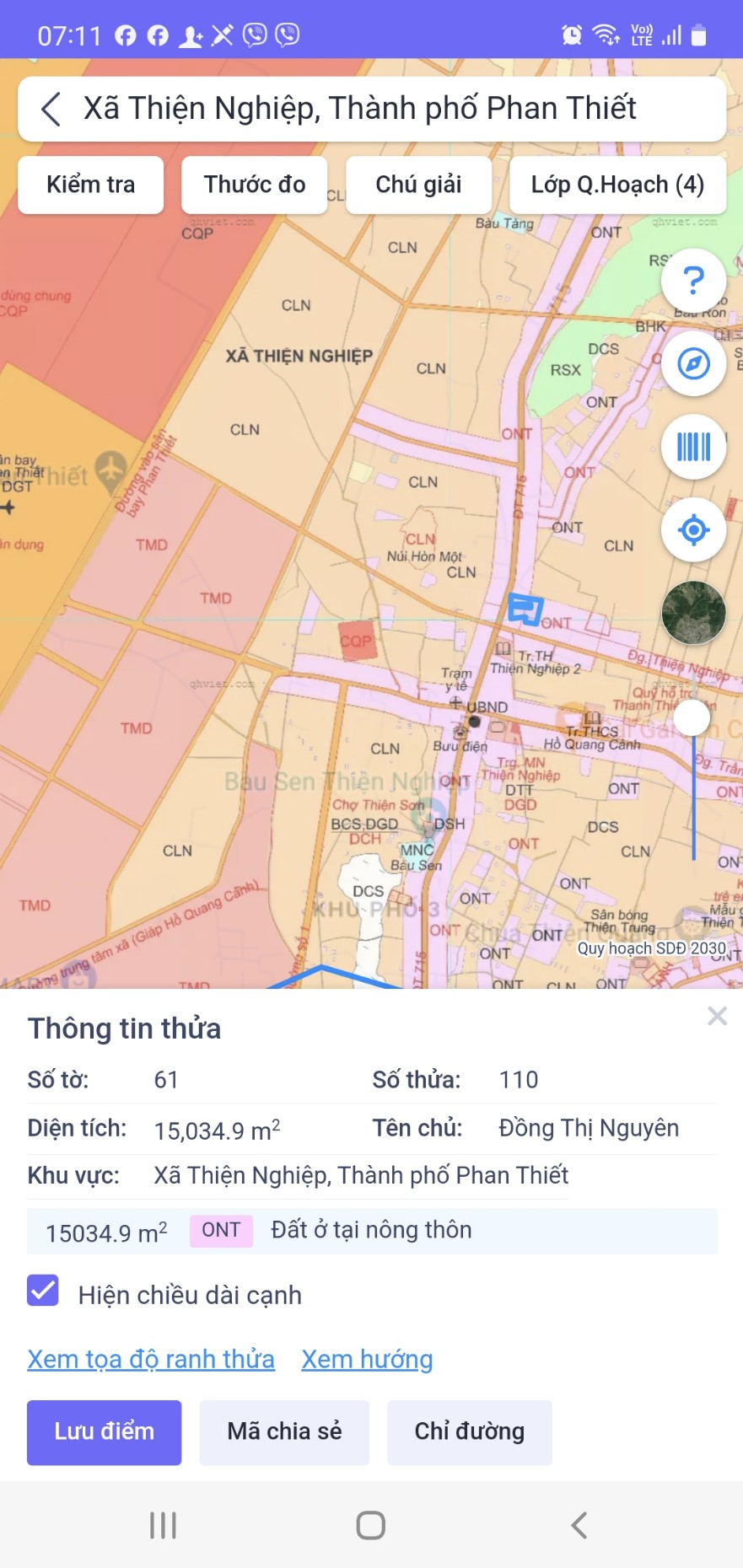Tap the system home button
743x1568 pixels.
click(x=371, y=1525)
